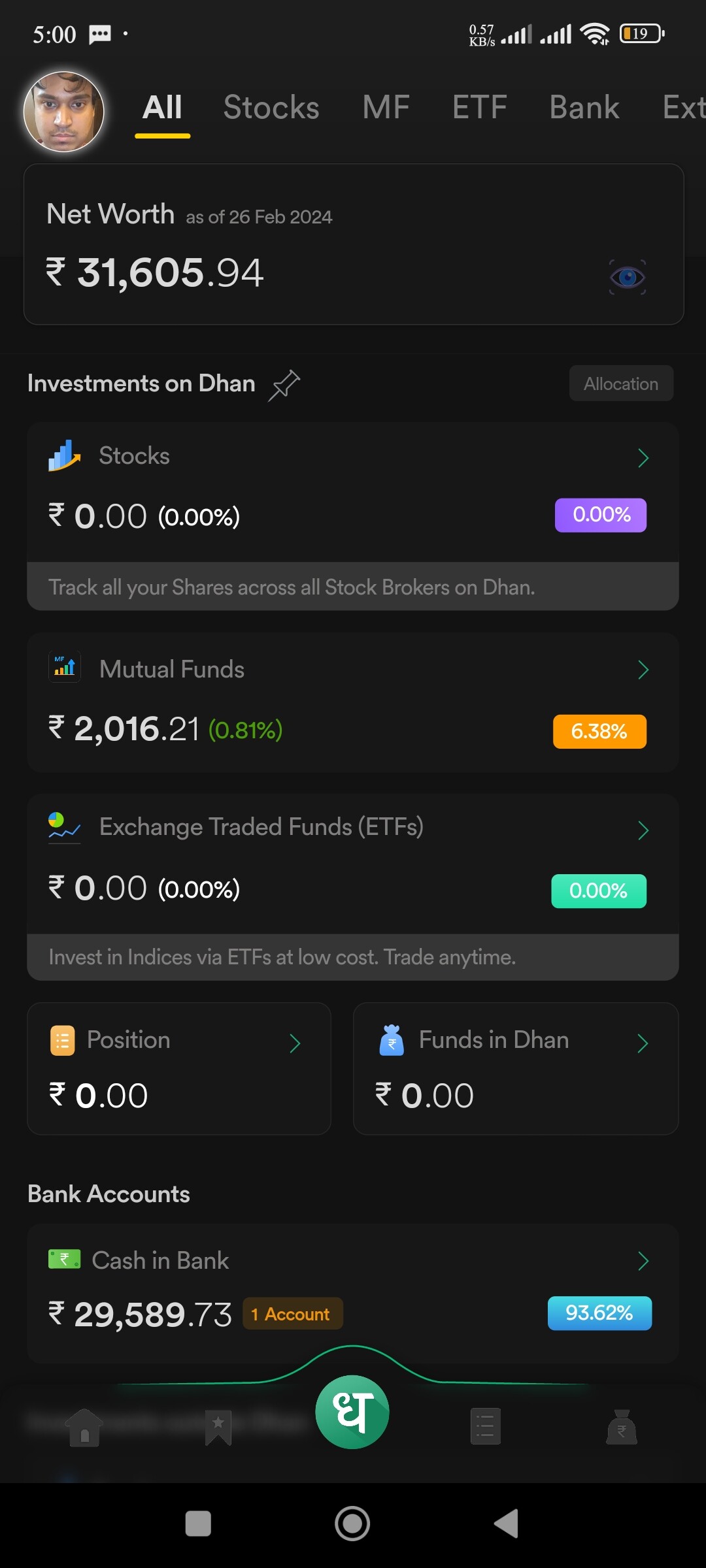Switch to the MF tab
The width and height of the screenshot is (706, 1568).
pos(386,107)
